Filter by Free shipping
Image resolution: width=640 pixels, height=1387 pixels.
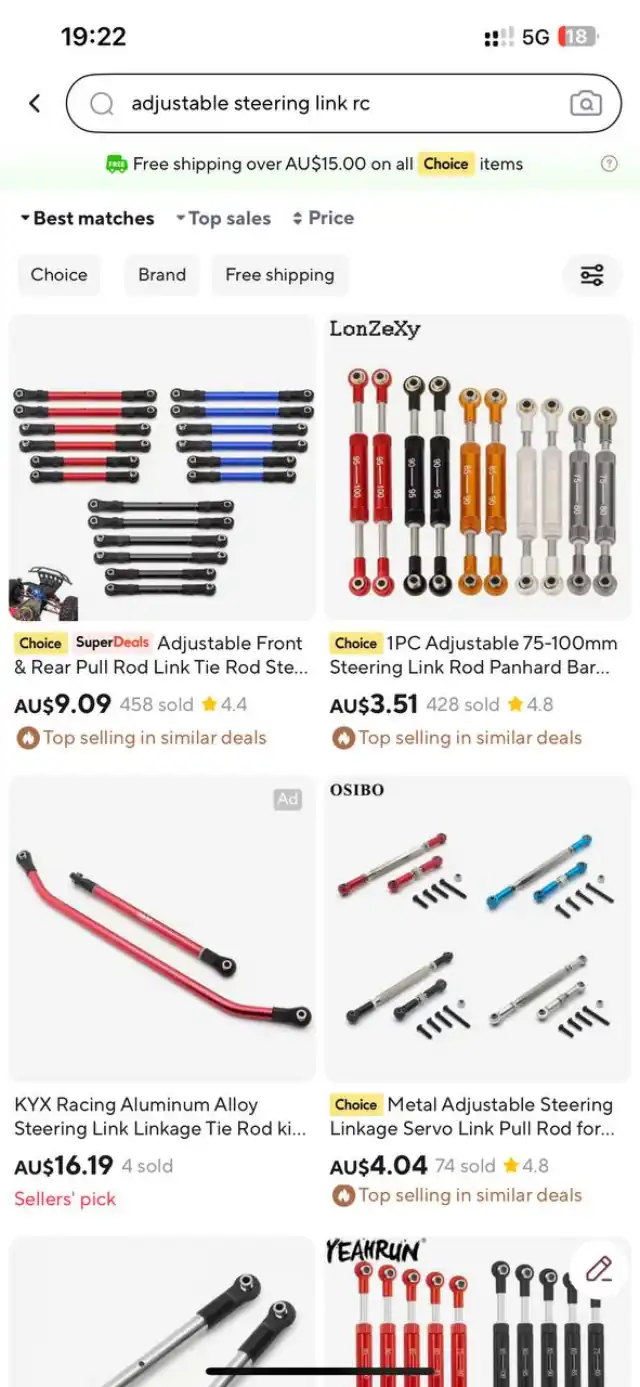[280, 275]
